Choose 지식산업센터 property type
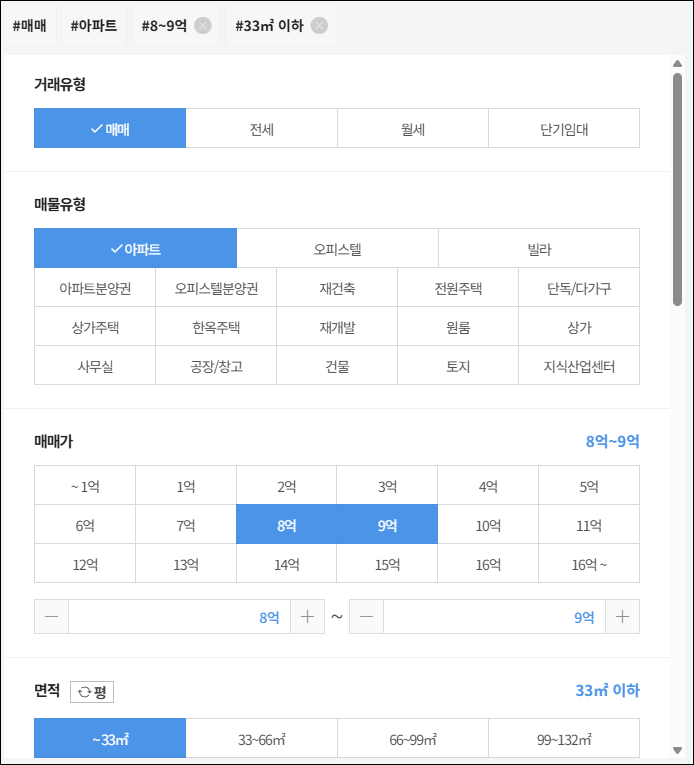Screen dimensions: 694x765 [x=579, y=366]
